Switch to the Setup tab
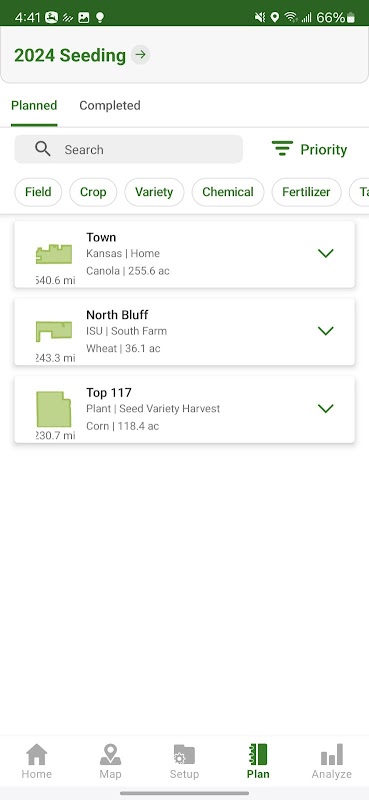Image resolution: width=369 pixels, height=800 pixels. (184, 761)
